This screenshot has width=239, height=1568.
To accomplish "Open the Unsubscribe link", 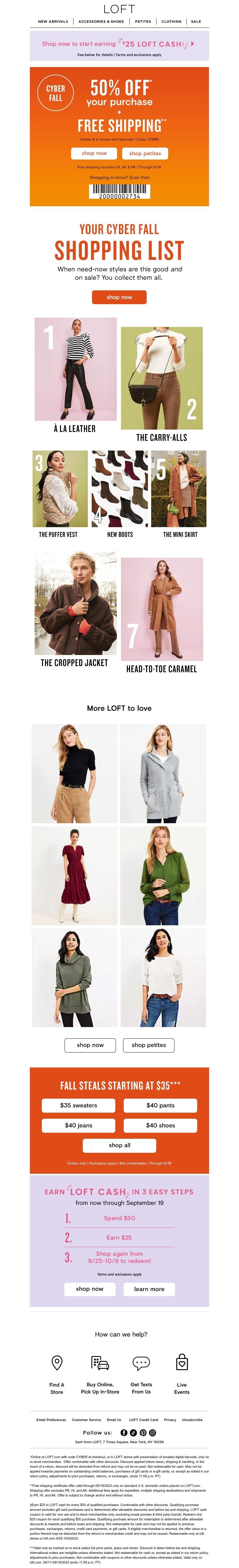I will point(192,1420).
